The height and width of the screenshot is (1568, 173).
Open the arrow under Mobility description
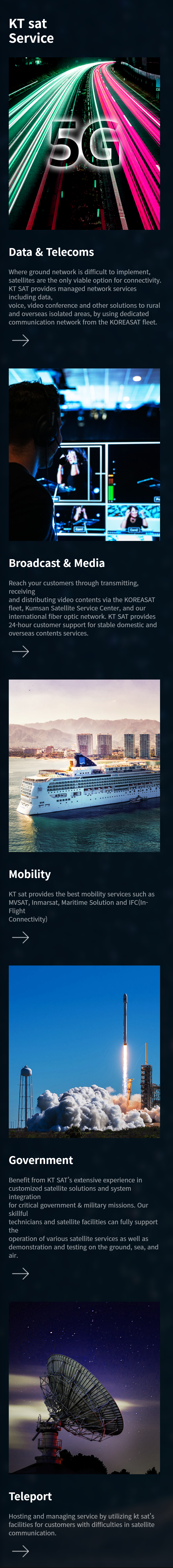pos(21,937)
